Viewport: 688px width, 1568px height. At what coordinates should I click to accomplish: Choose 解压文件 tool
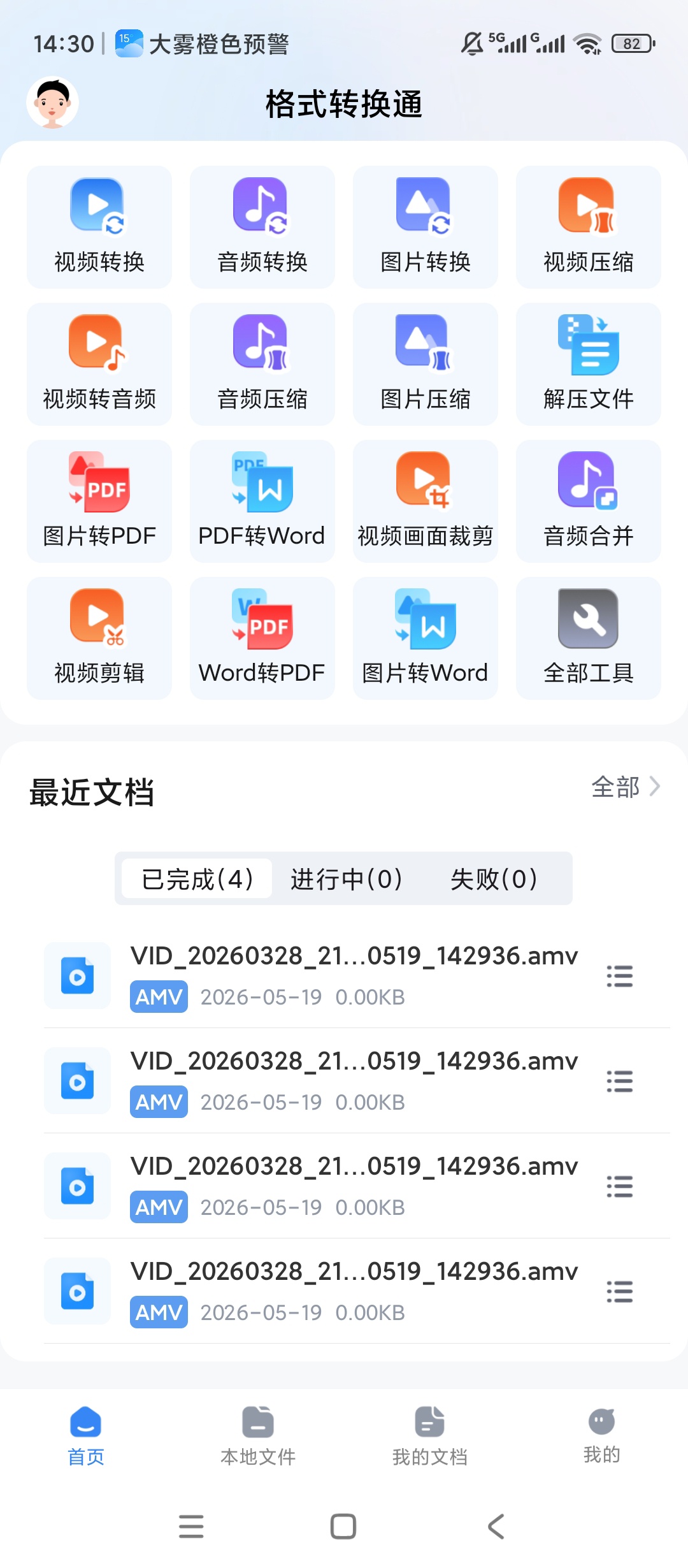[x=589, y=364]
